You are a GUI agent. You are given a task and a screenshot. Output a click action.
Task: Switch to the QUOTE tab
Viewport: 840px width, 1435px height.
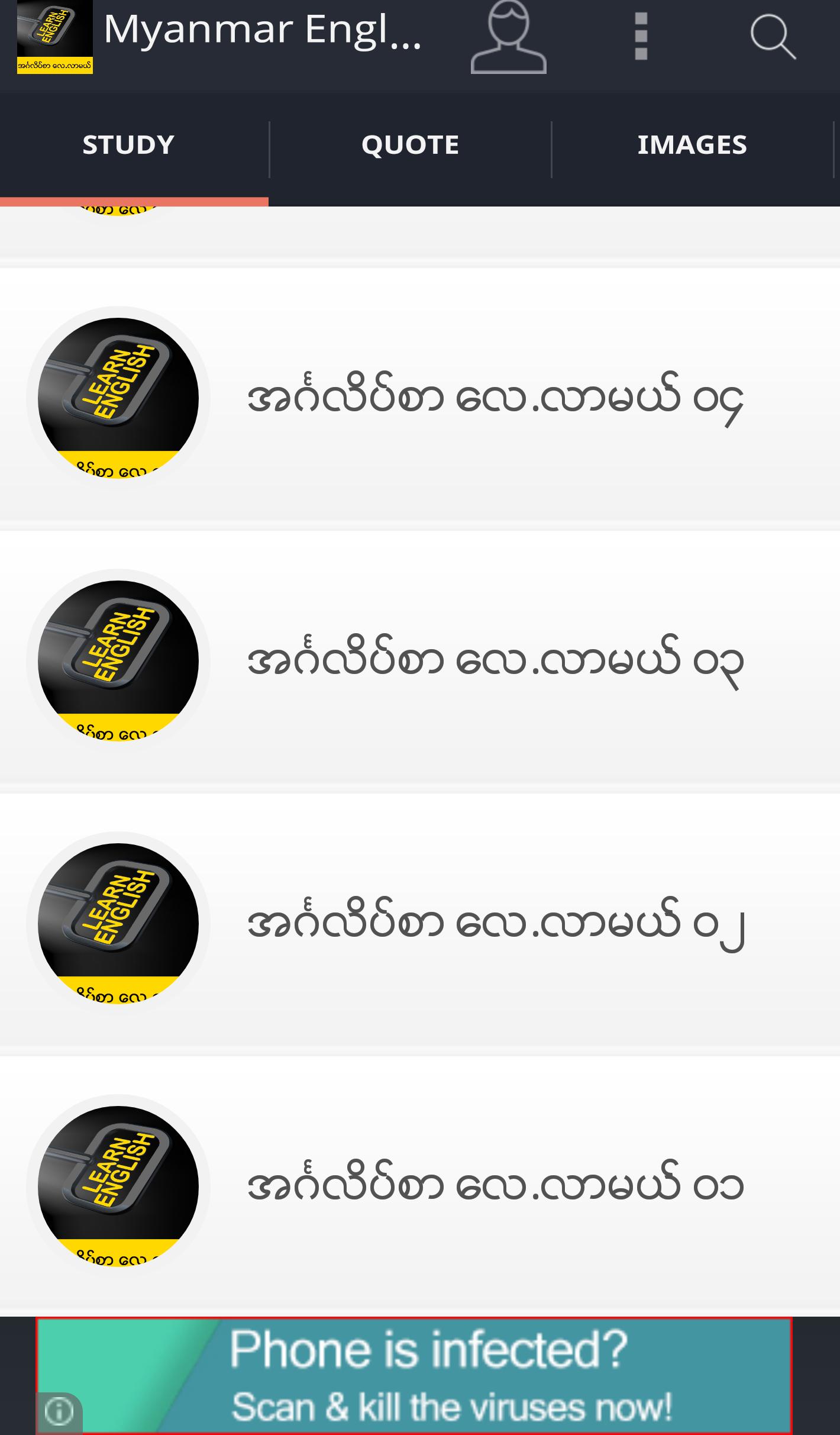click(410, 146)
